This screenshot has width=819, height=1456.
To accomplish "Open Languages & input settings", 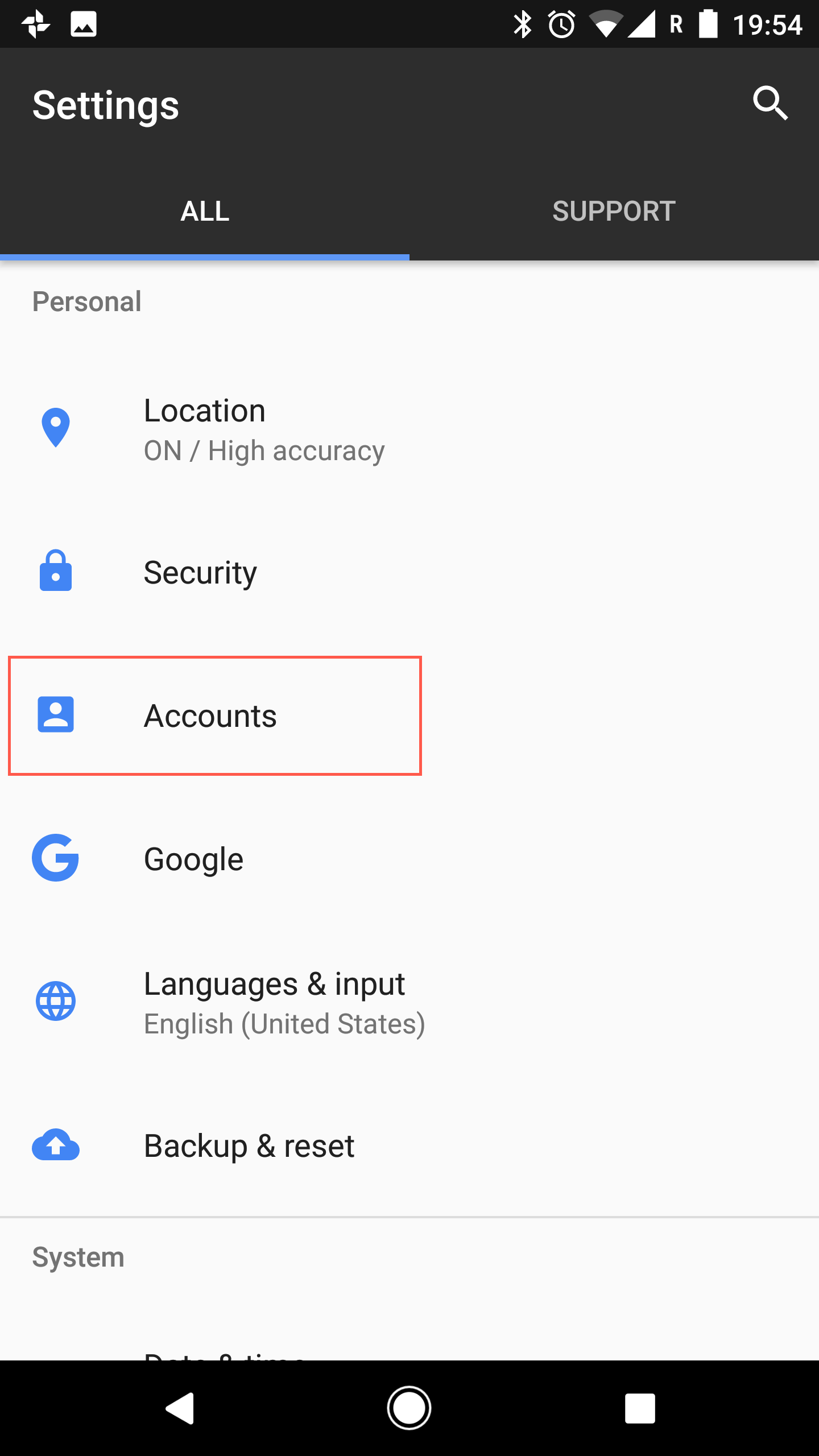I will coord(409,1002).
